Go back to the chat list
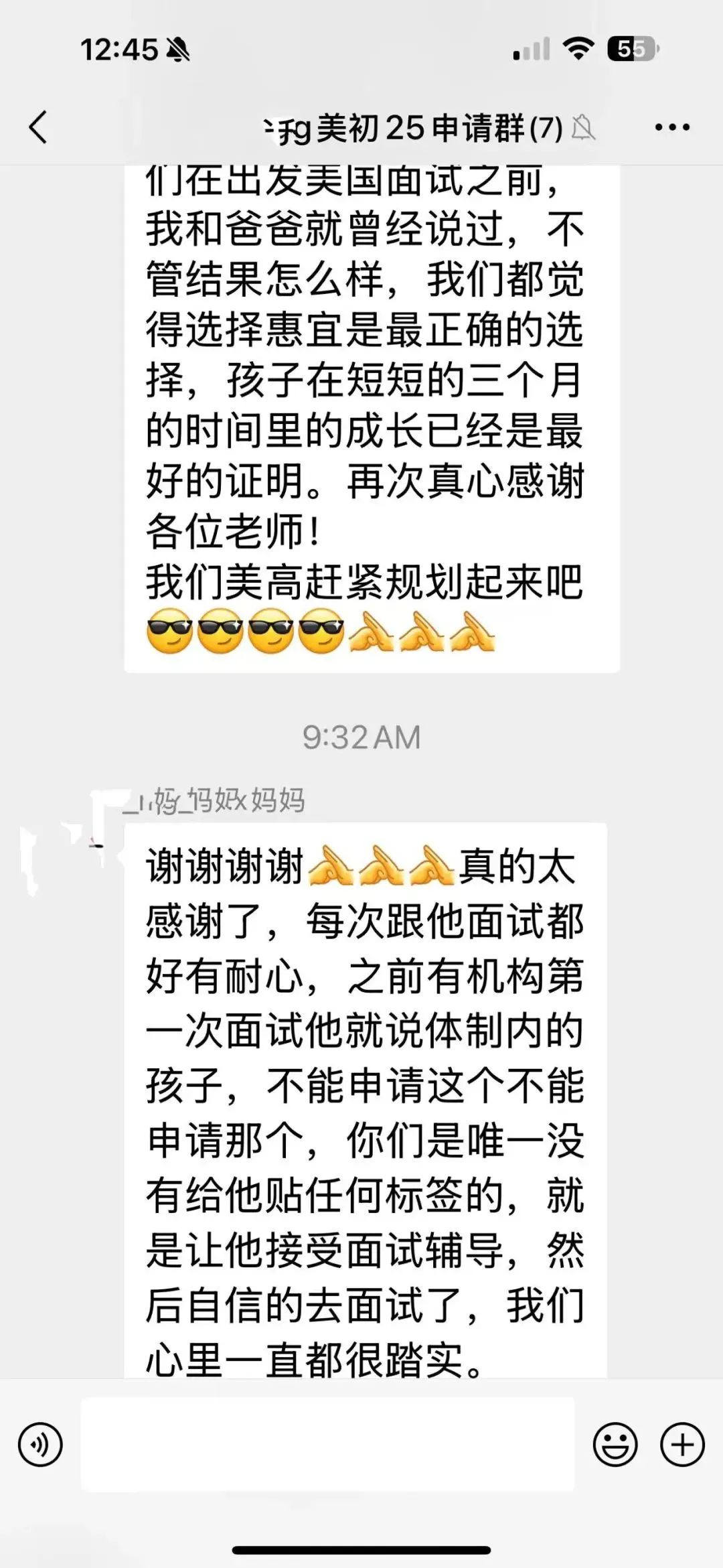723x1568 pixels. tap(38, 127)
